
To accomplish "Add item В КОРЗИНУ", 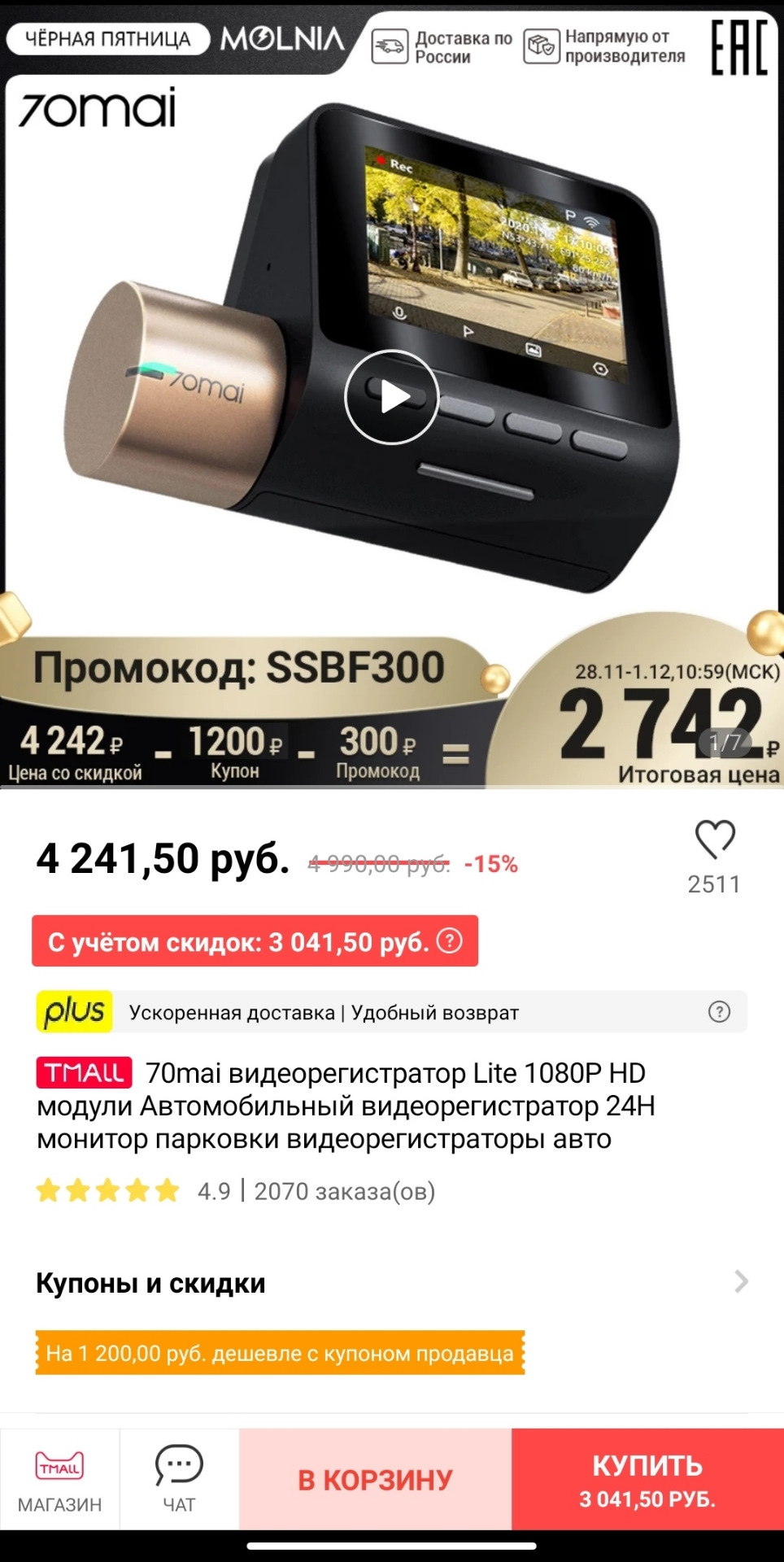I will (375, 1479).
